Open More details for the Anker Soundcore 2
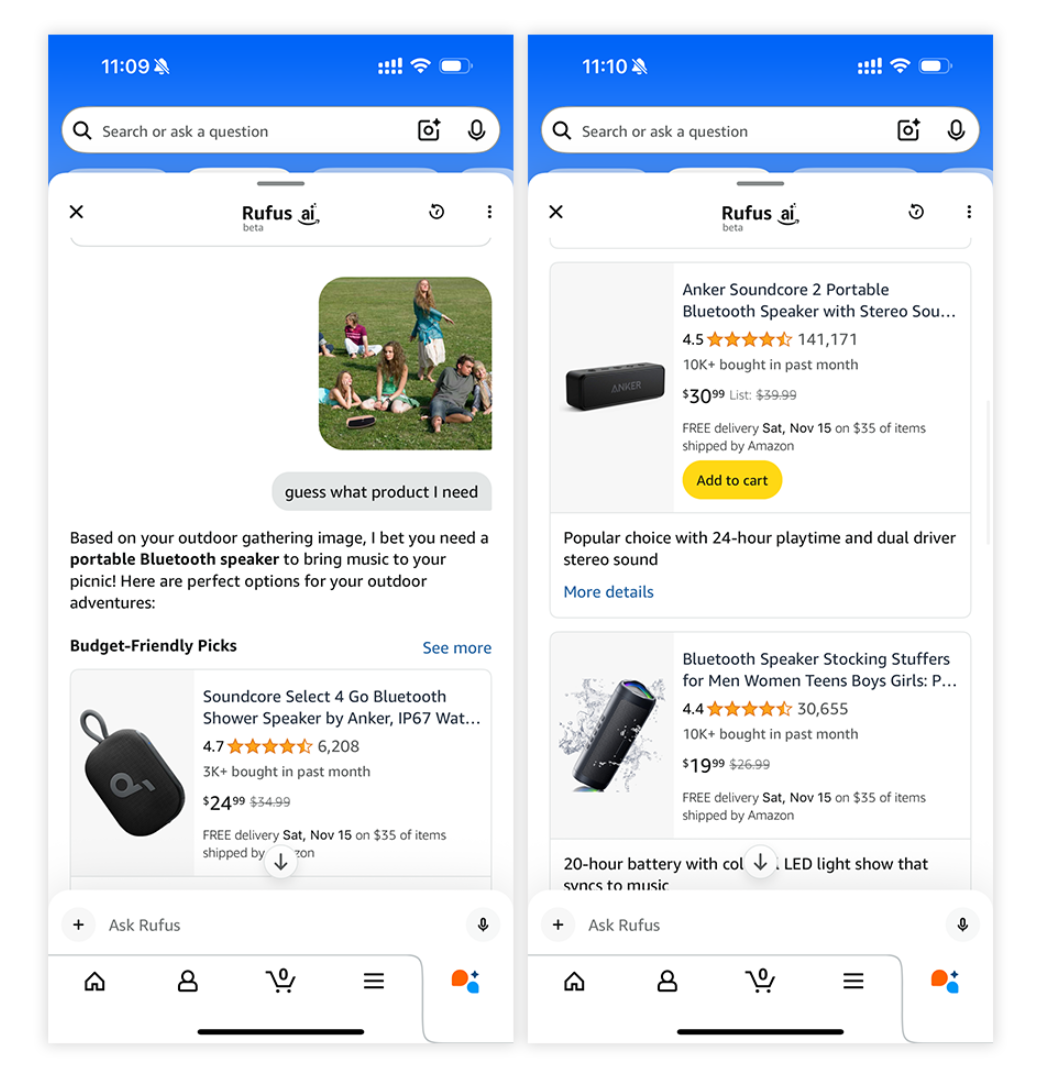 tap(608, 592)
